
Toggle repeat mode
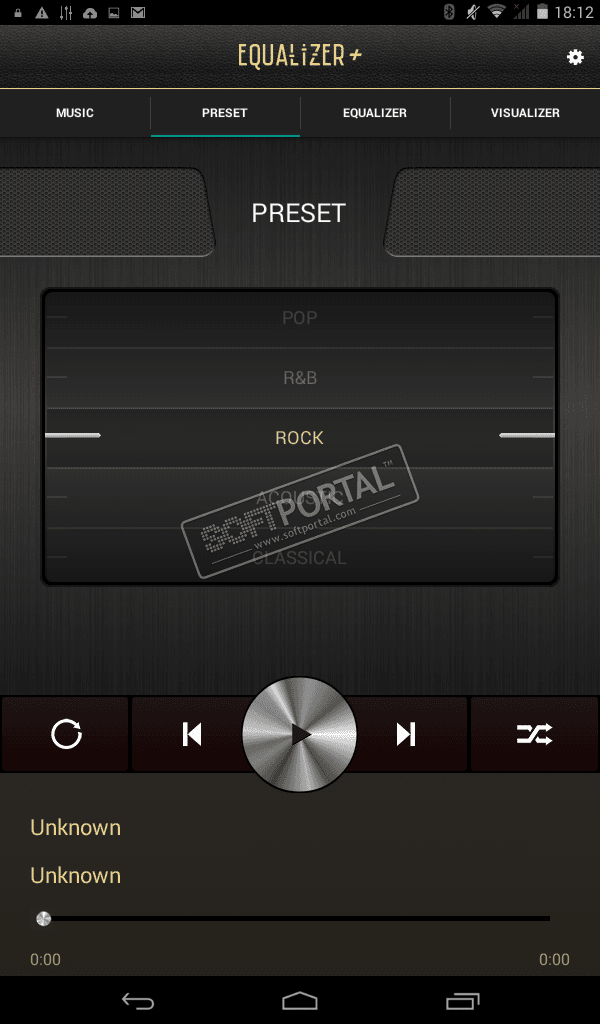pyautogui.click(x=66, y=735)
